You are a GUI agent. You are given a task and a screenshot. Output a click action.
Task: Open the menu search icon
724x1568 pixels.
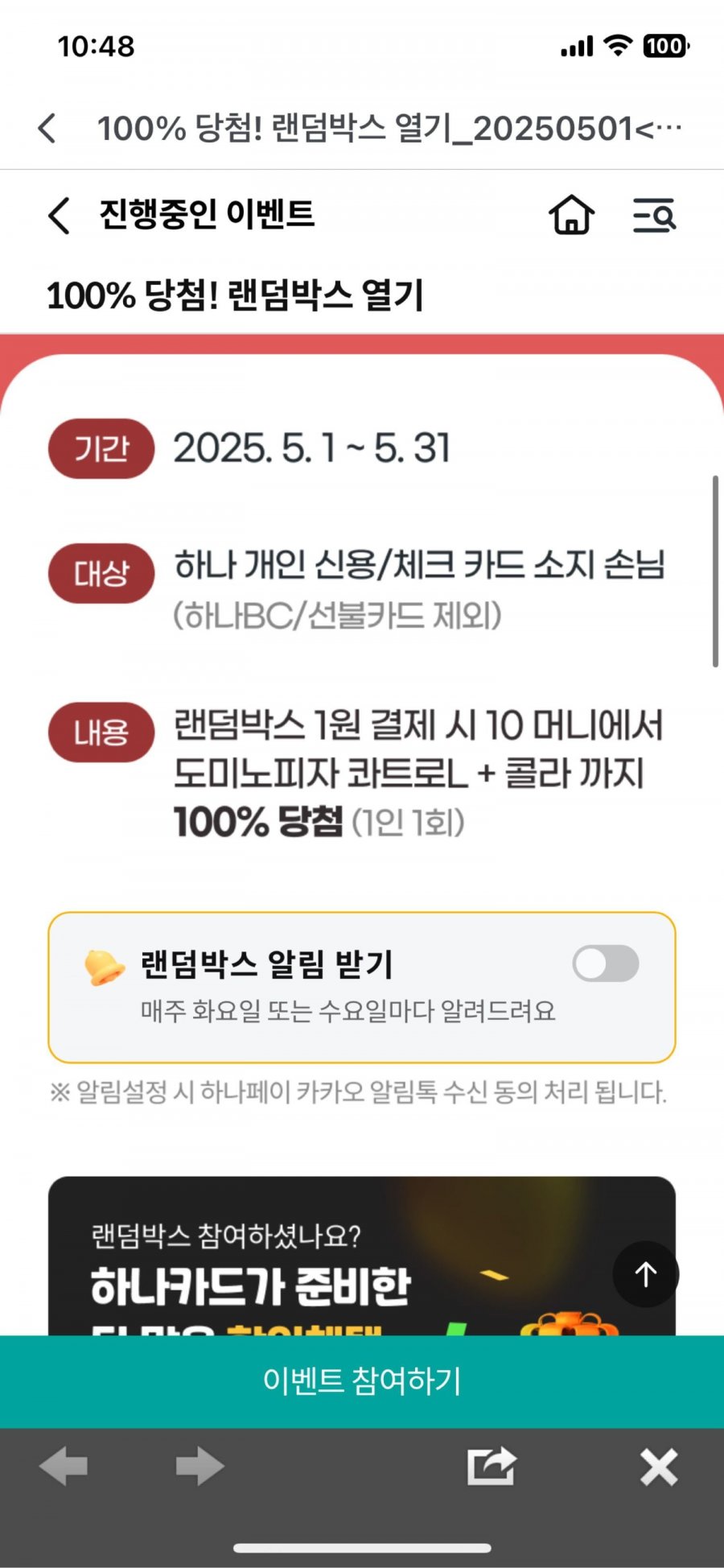(x=654, y=215)
